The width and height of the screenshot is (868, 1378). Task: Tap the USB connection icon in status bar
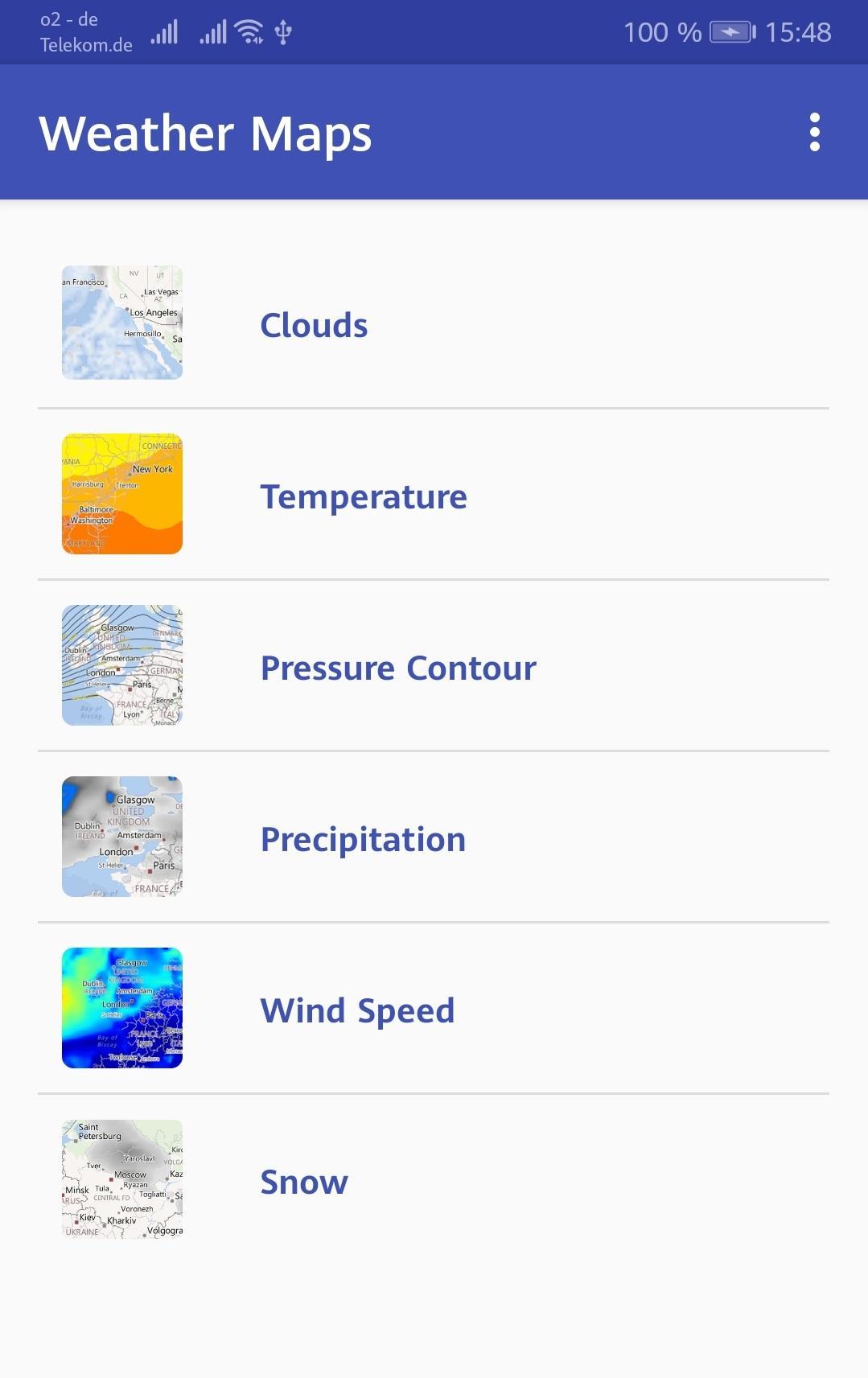point(282,31)
